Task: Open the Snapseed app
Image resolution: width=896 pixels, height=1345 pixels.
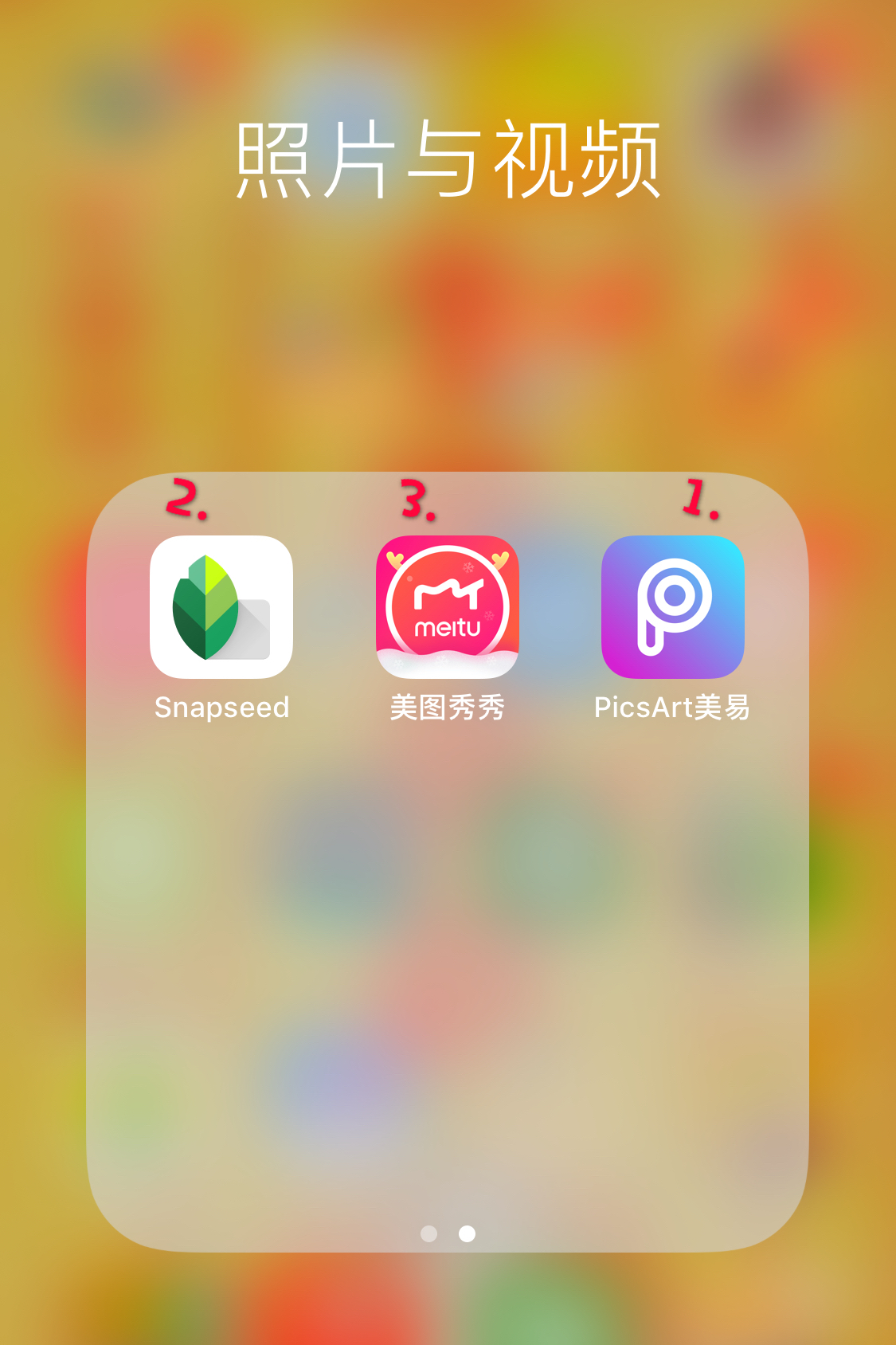Action: 221,607
